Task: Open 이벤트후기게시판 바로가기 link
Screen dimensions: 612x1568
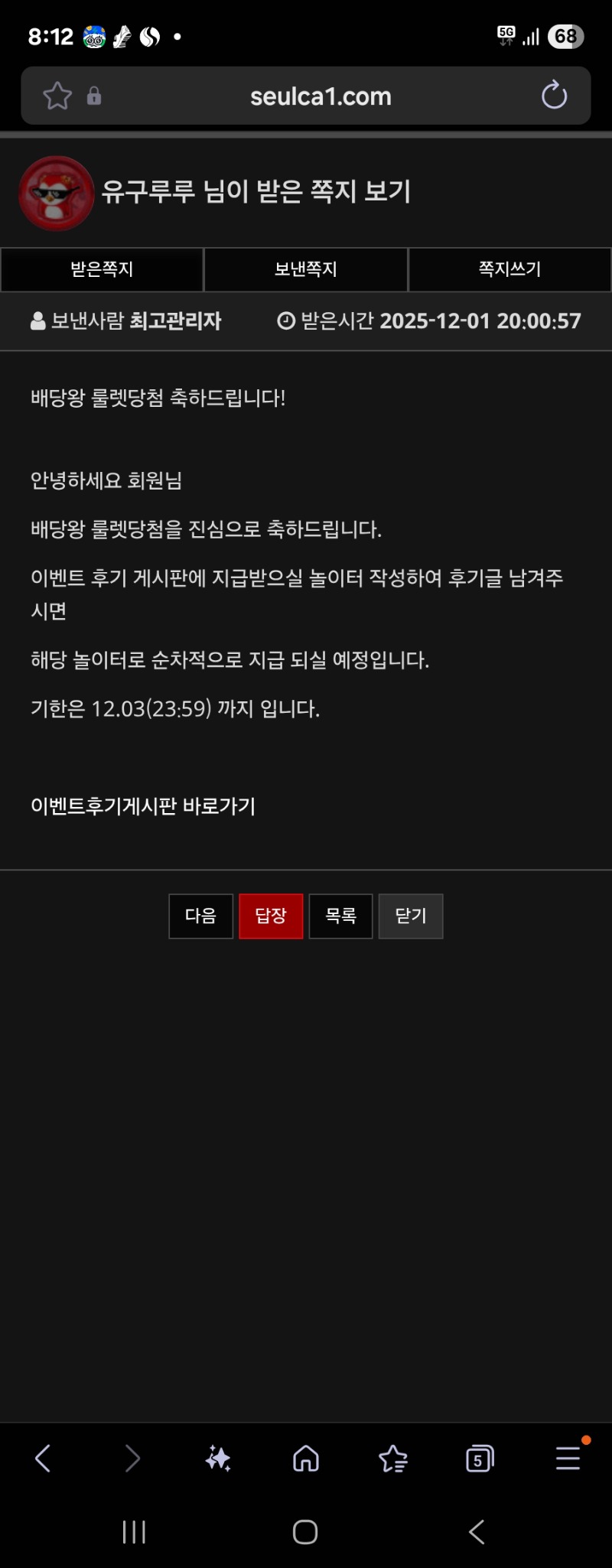Action: 143,806
